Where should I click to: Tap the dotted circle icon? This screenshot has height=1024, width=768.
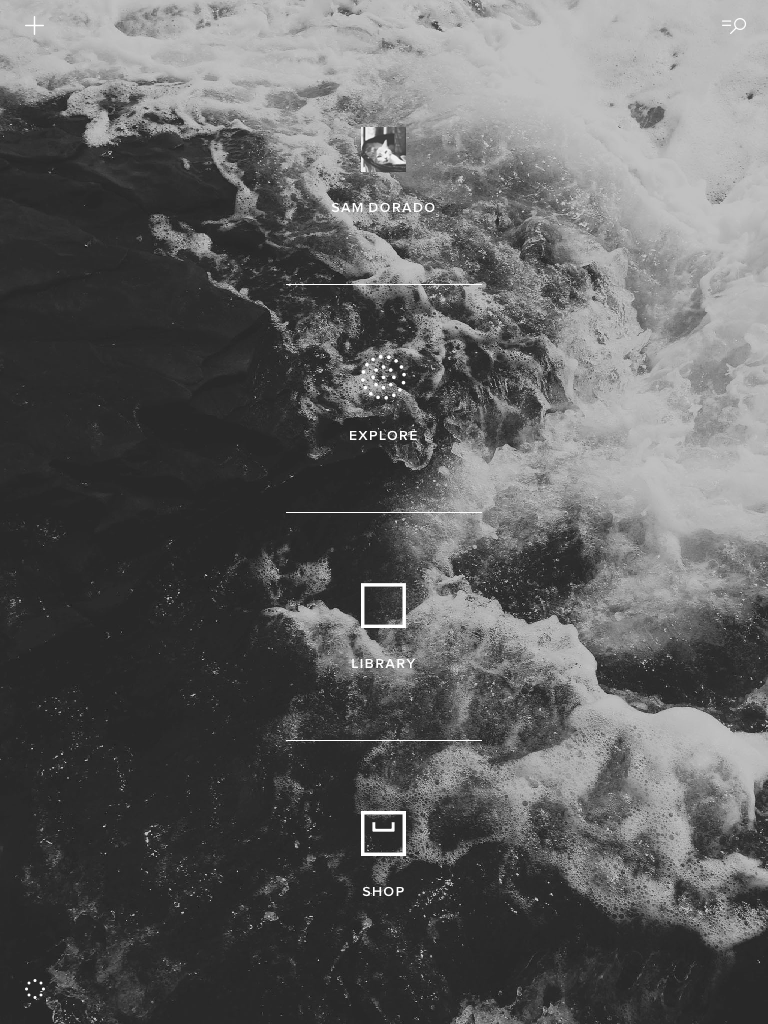[x=35, y=990]
